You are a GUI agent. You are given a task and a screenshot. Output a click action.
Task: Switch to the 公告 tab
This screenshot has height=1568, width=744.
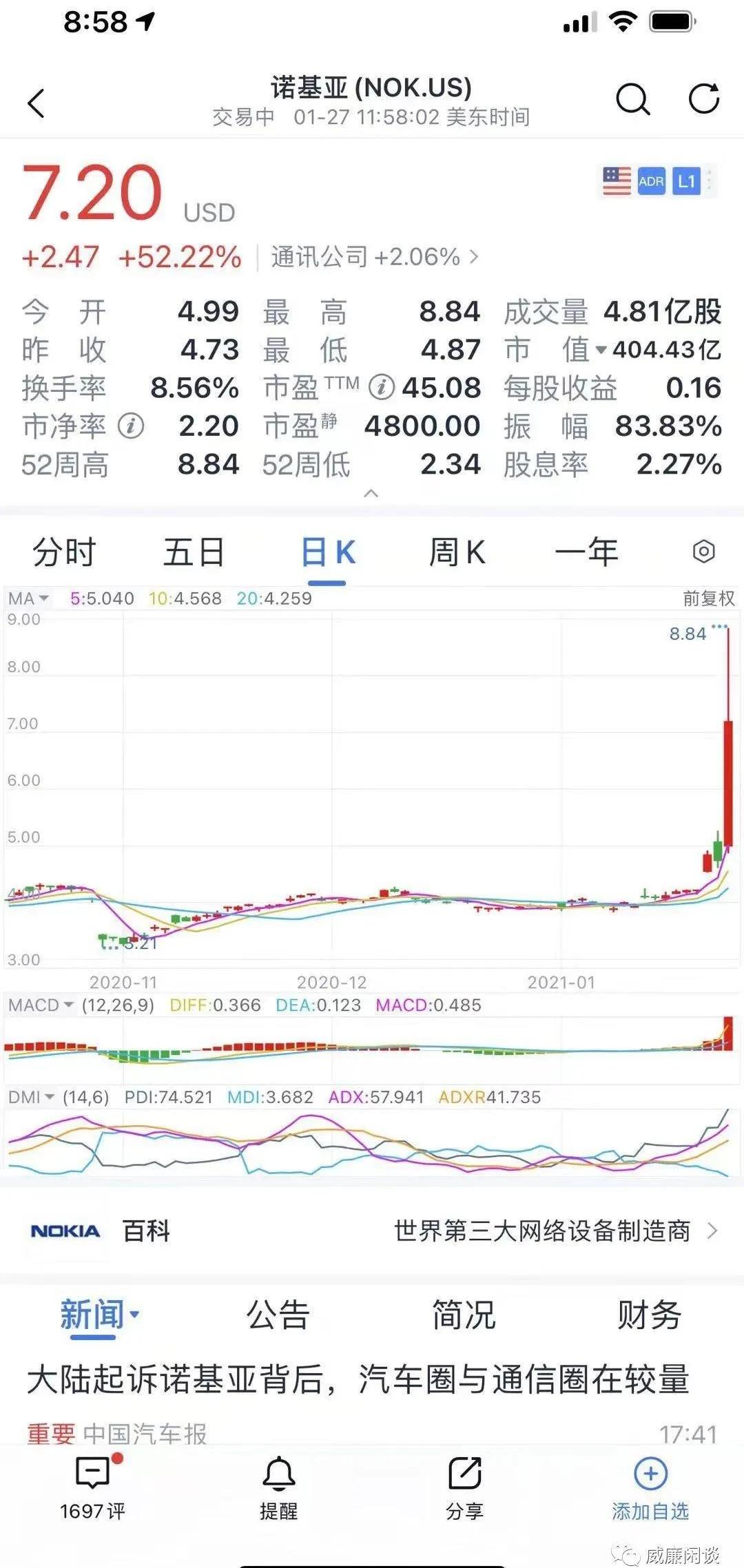point(278,1315)
